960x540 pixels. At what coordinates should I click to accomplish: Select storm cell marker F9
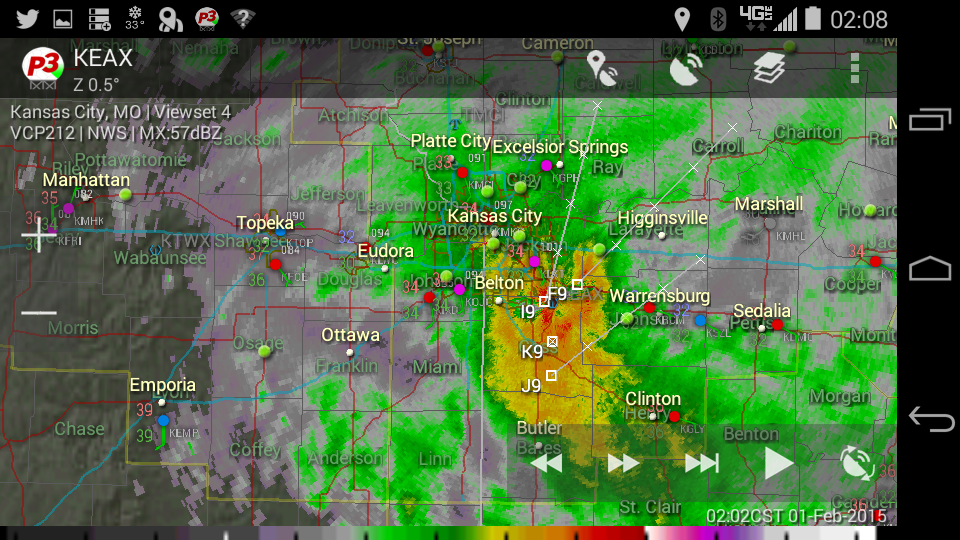pos(577,285)
